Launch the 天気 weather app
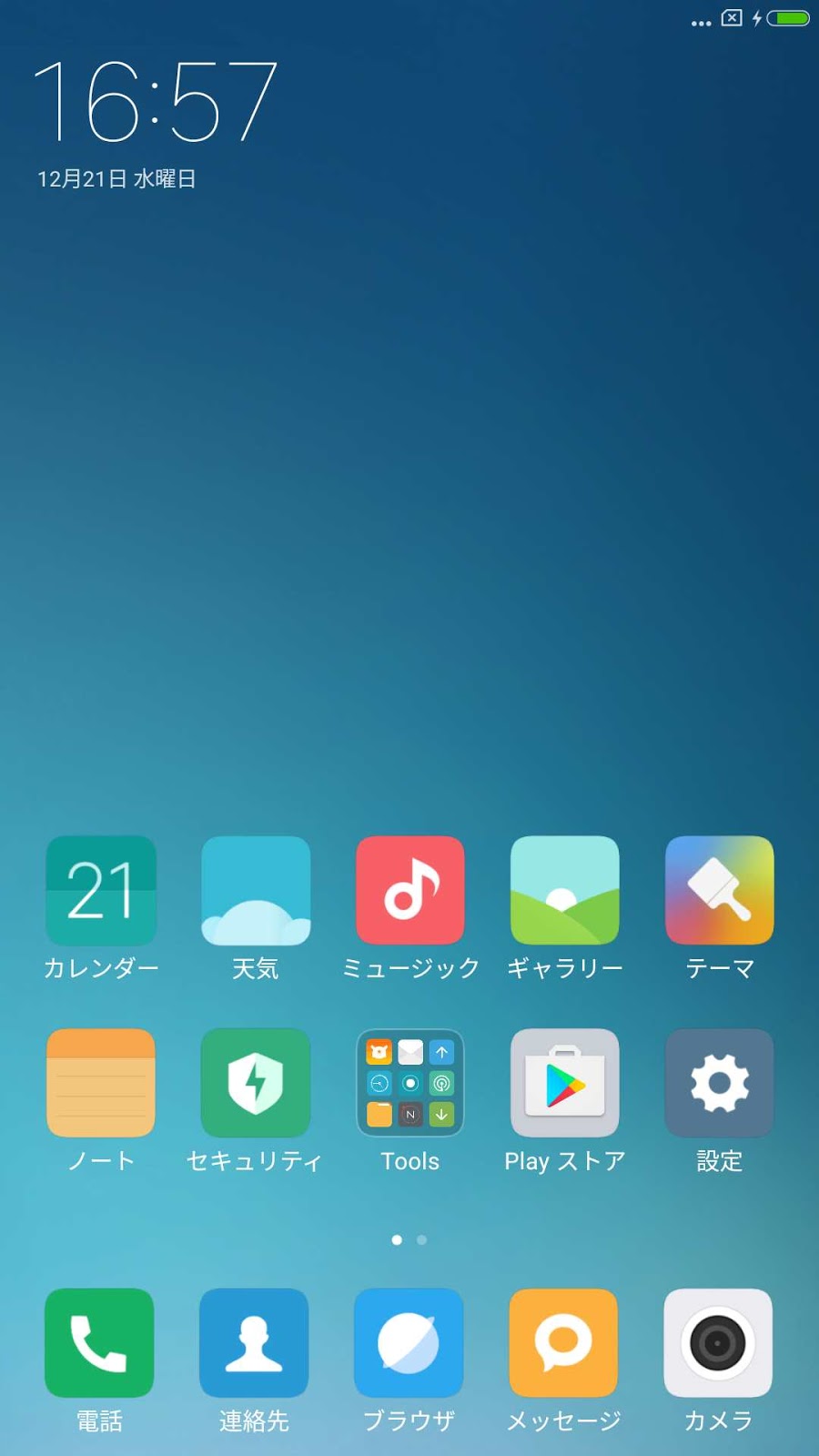Screen dimensions: 819x1456 tap(256, 890)
